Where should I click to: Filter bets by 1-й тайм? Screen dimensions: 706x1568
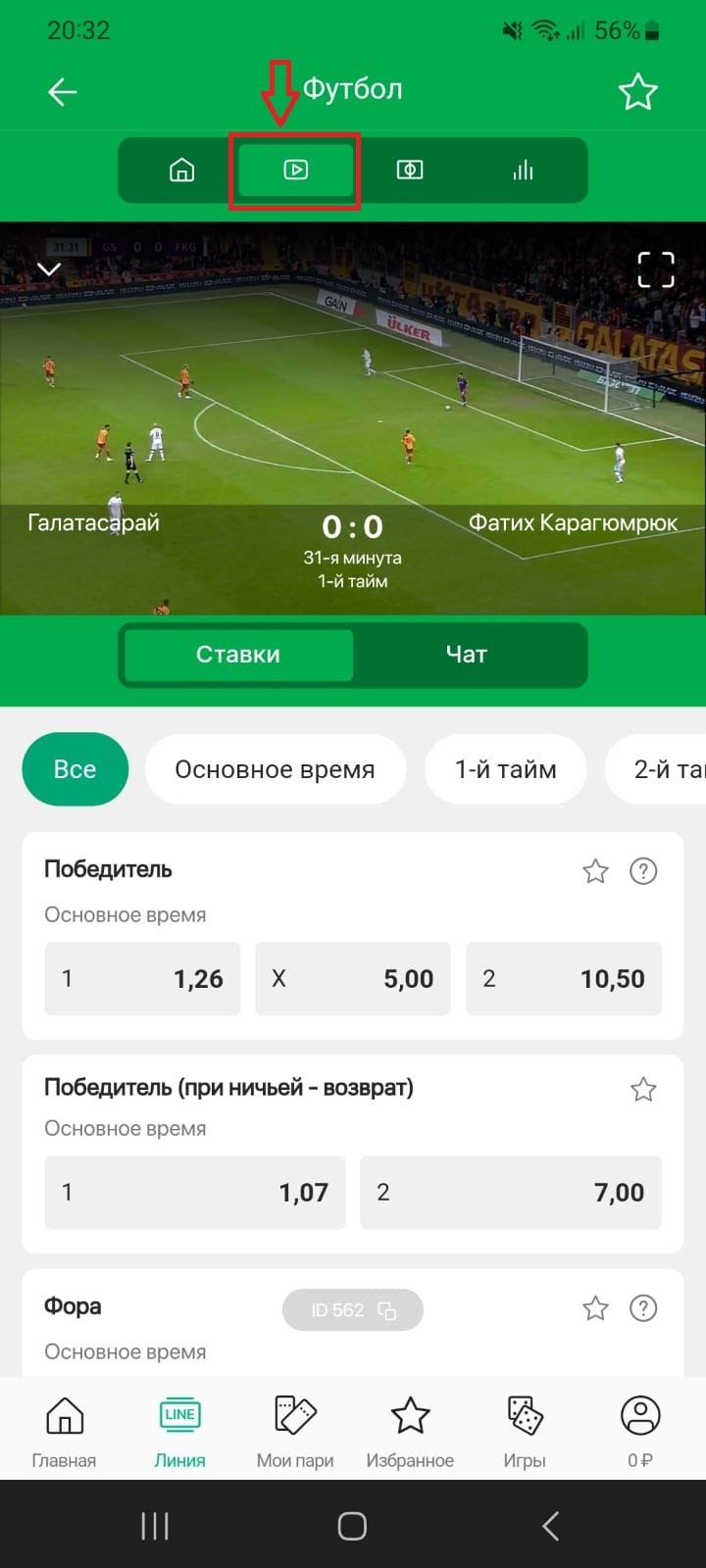pos(505,769)
